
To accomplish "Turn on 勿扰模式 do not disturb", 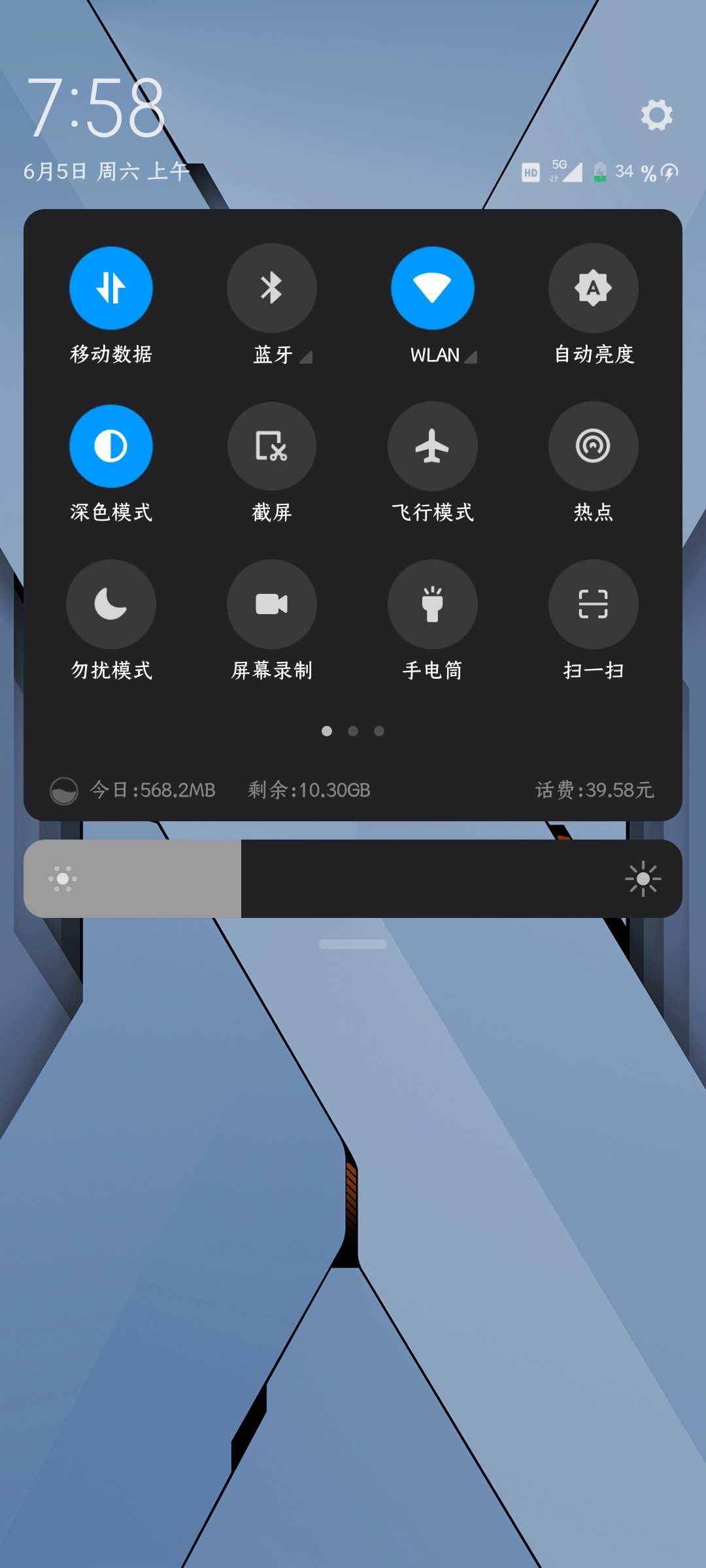I will tap(111, 604).
